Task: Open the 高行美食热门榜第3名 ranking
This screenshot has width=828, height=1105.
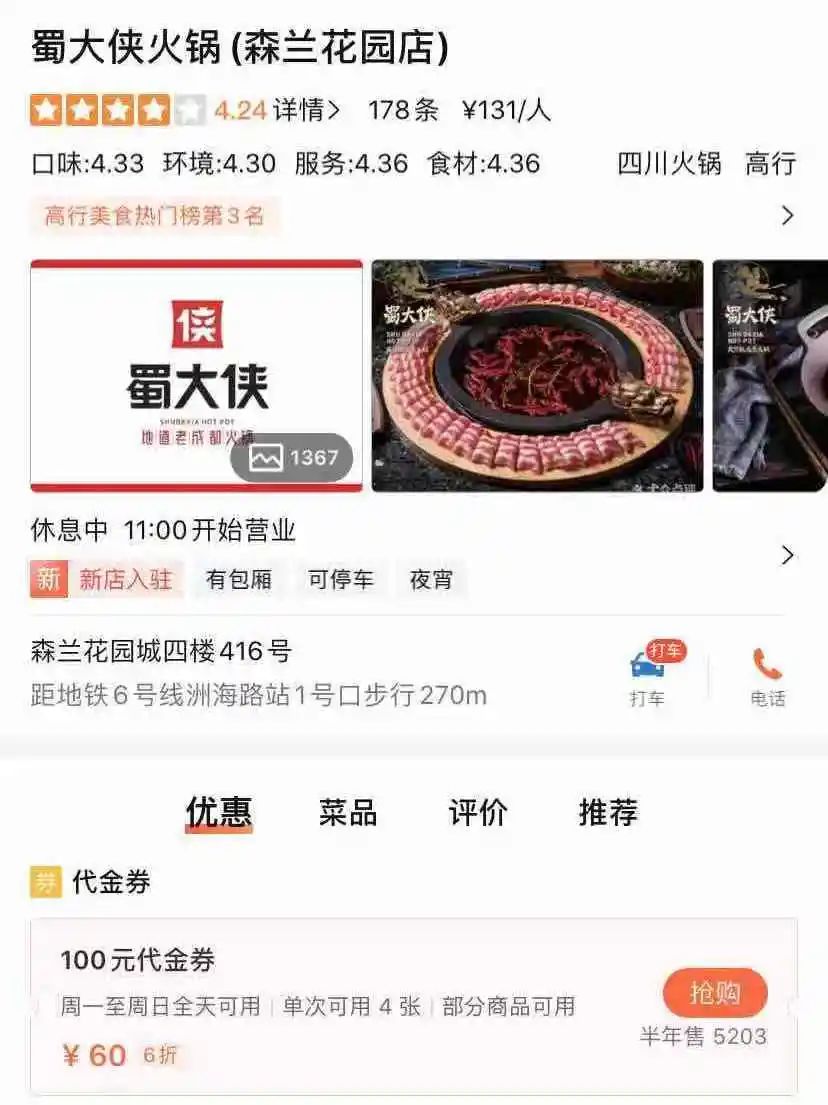Action: click(x=155, y=215)
